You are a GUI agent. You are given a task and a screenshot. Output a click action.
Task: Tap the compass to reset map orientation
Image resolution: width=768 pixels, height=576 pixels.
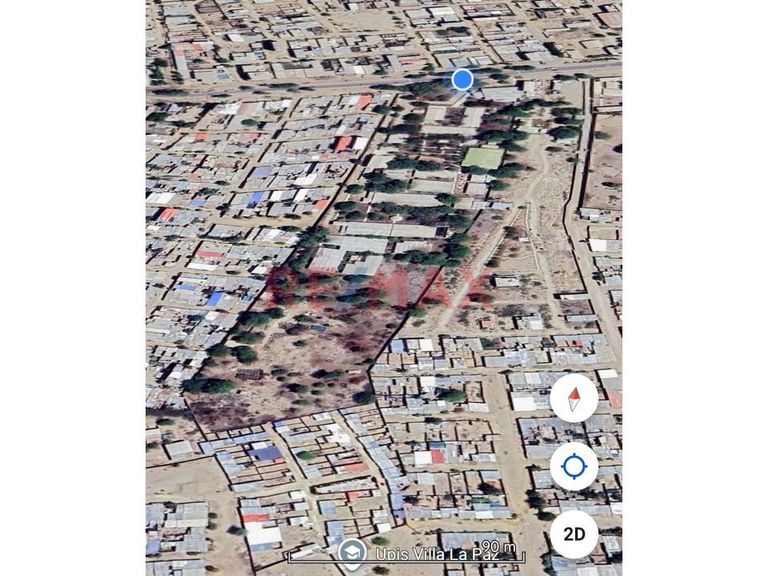[x=574, y=398]
